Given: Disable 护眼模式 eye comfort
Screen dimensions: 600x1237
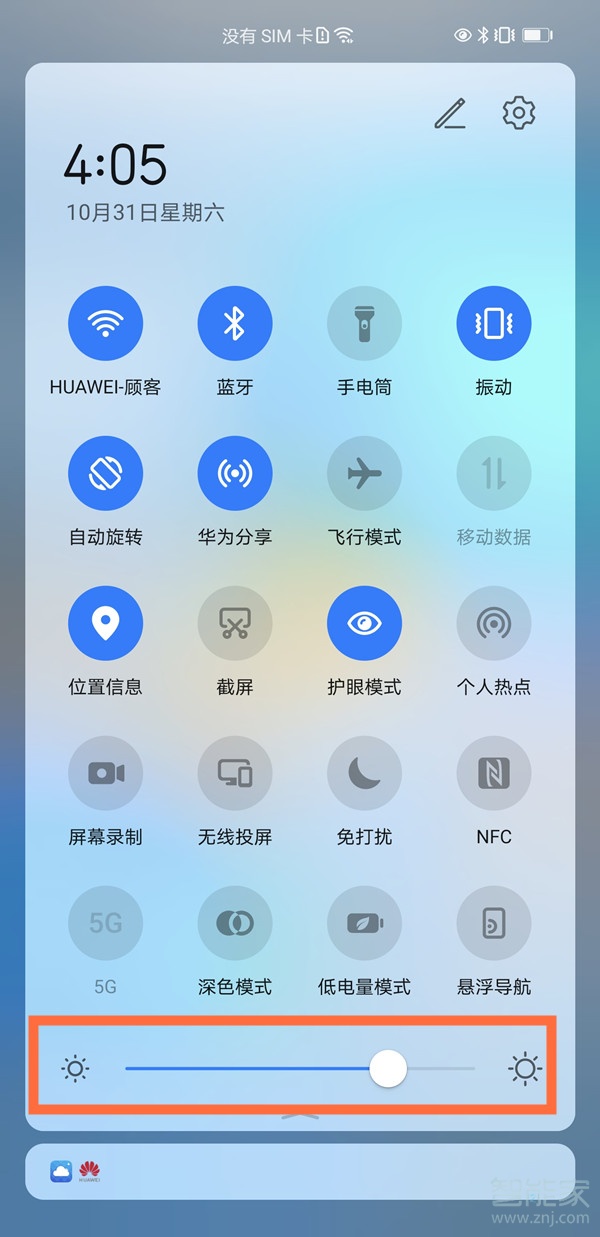Looking at the screenshot, I should pyautogui.click(x=364, y=623).
